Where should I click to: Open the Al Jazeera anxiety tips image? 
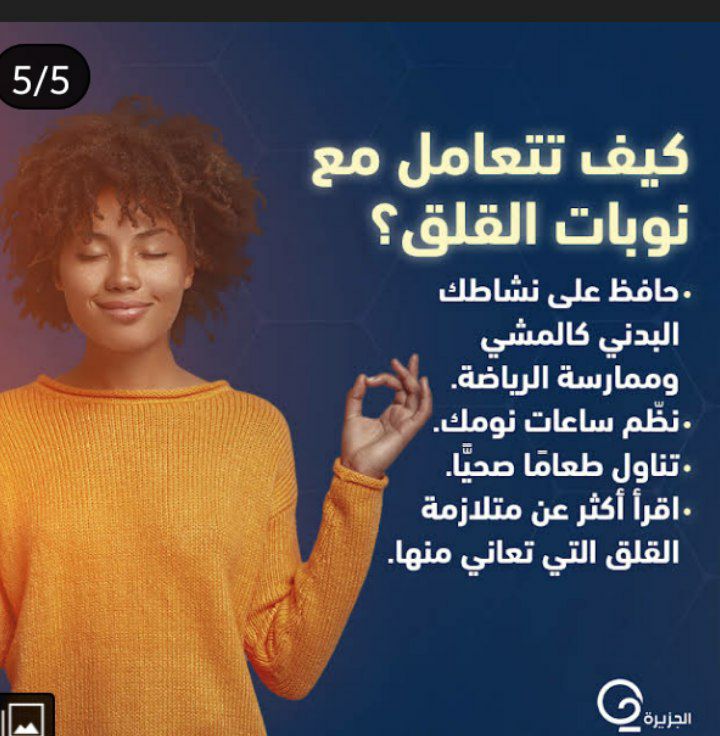(360, 380)
